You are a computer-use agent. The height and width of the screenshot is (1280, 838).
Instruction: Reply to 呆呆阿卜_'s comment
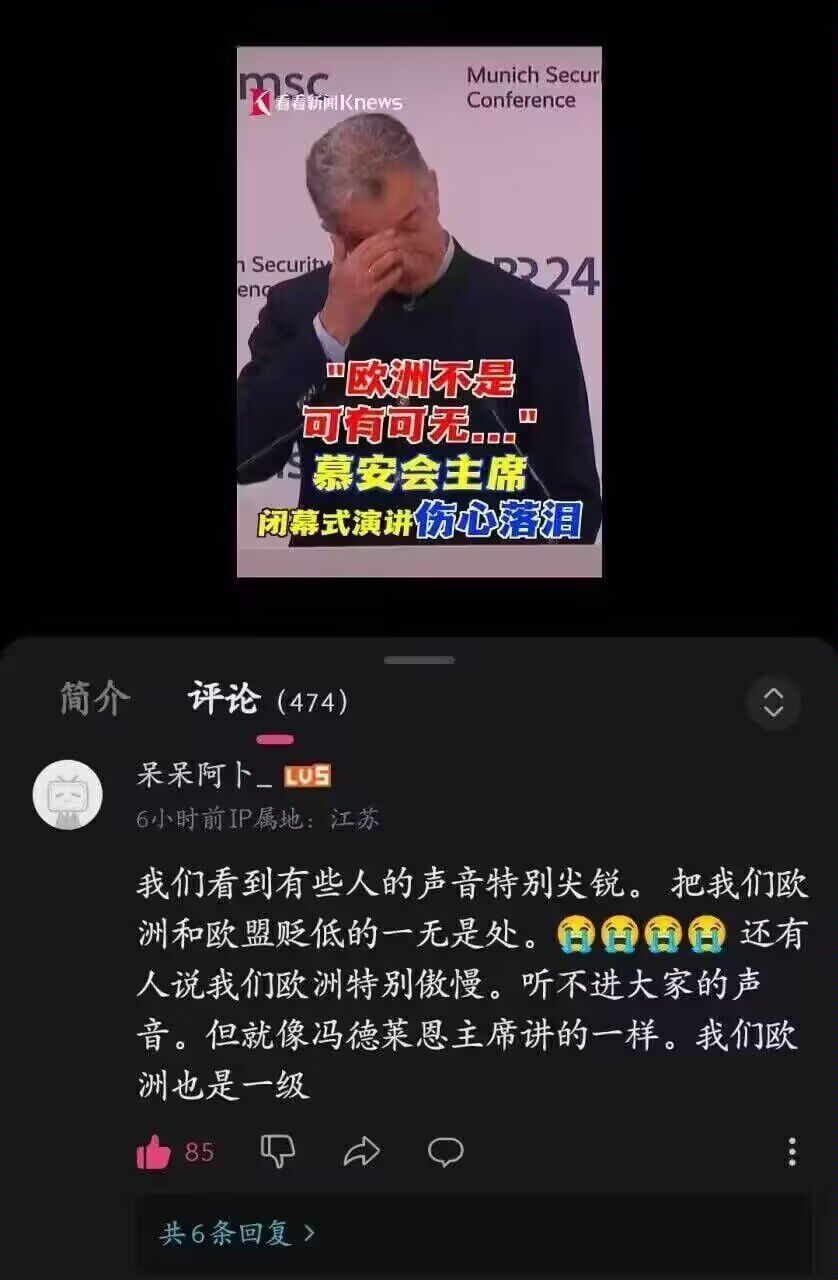point(445,1152)
